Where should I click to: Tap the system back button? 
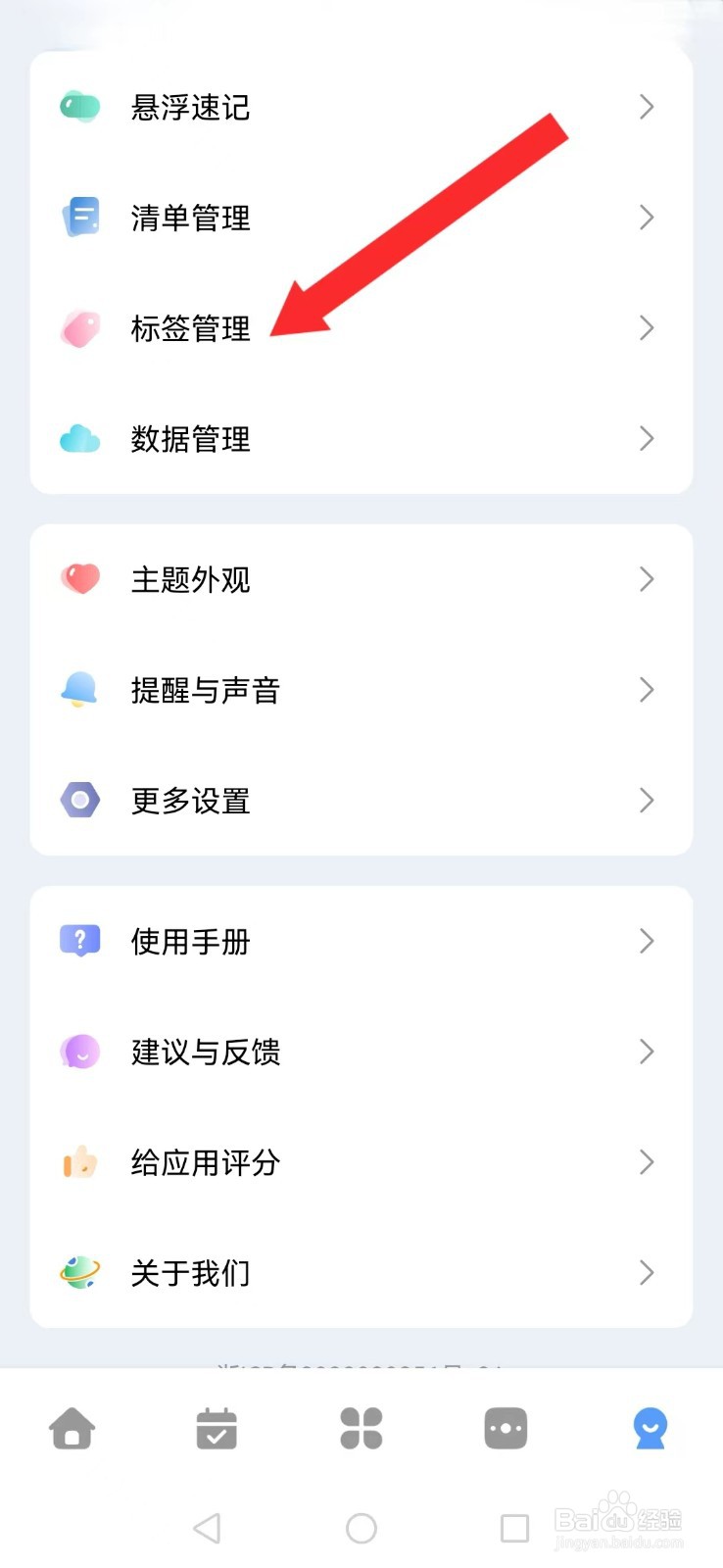207,1528
